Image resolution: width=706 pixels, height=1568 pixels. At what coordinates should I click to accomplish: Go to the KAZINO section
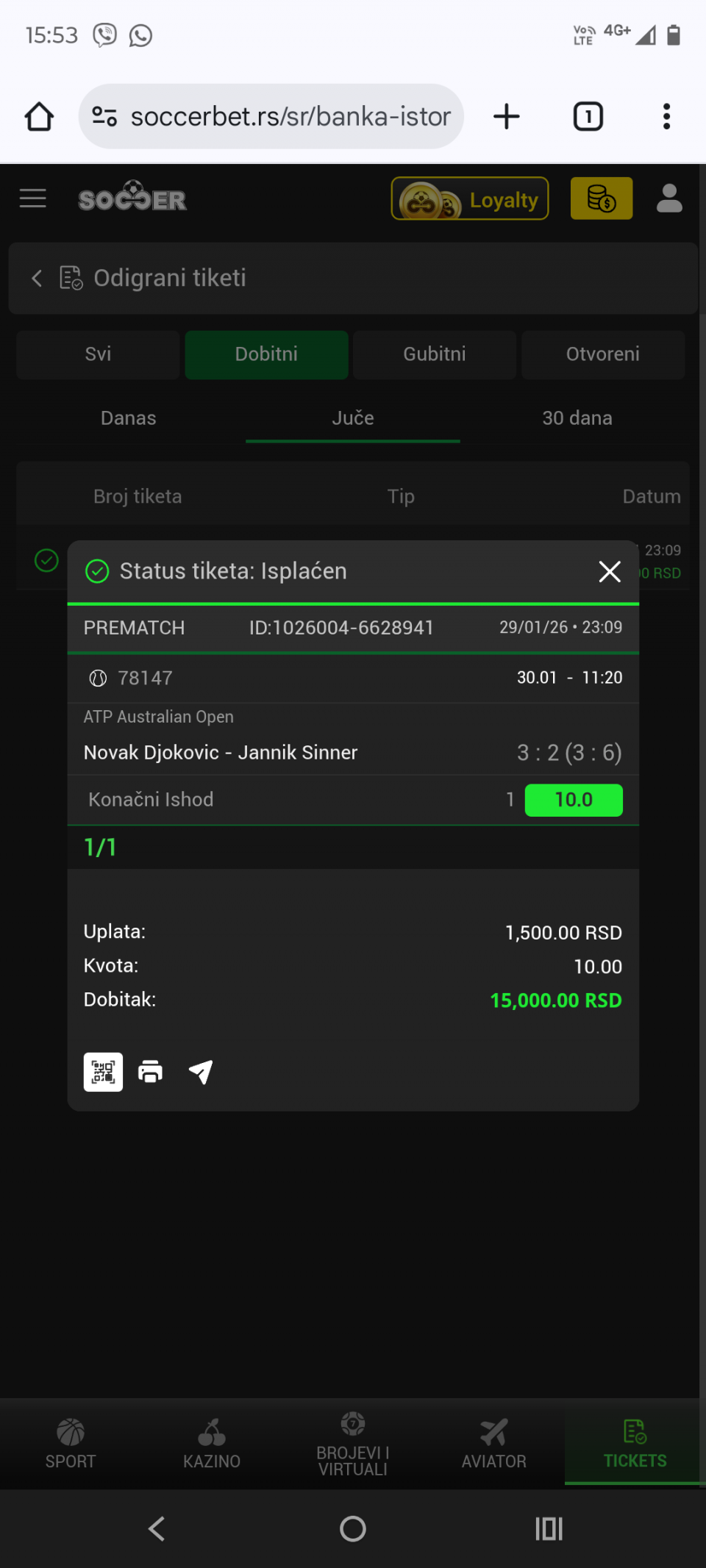pos(212,1444)
